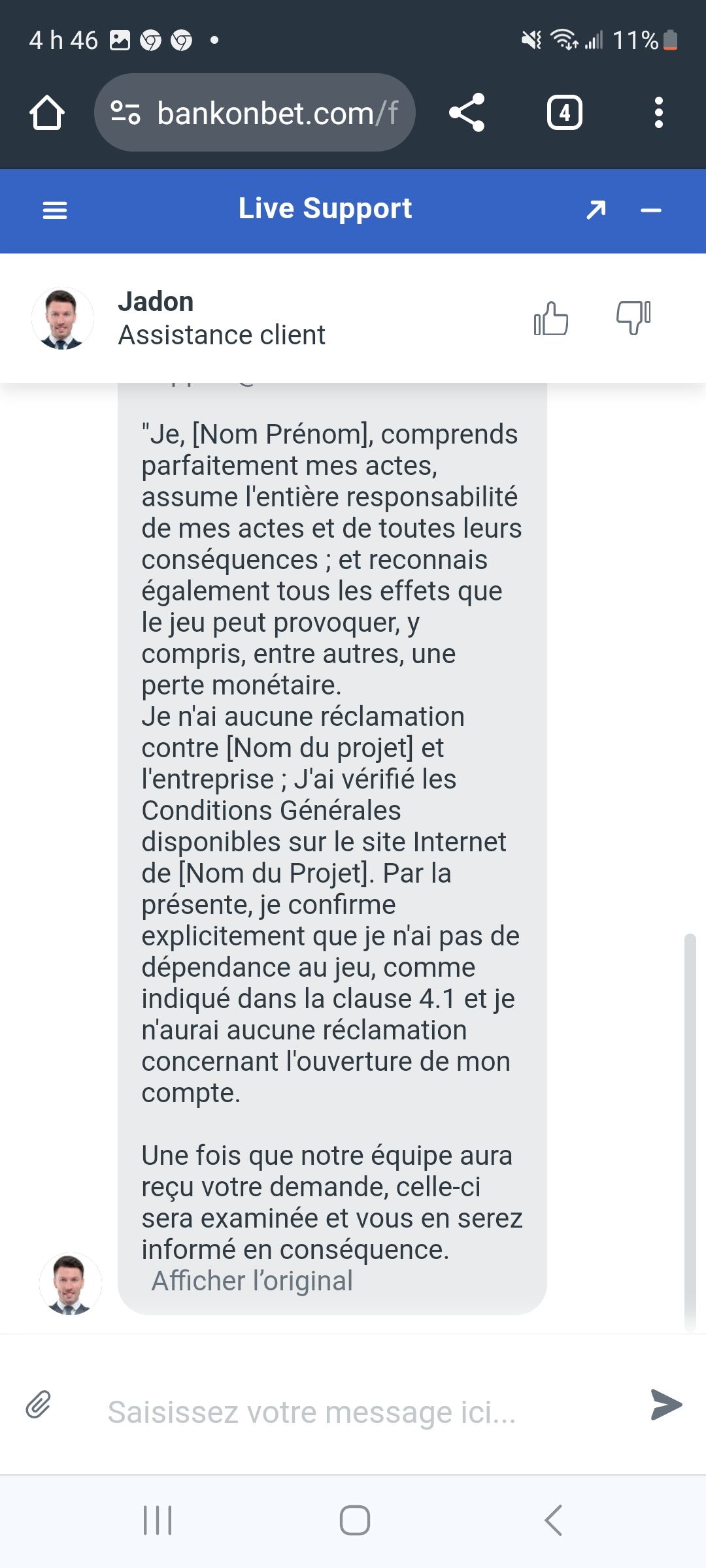The width and height of the screenshot is (706, 1568).
Task: Minimize the Live Support chat window
Action: [651, 210]
